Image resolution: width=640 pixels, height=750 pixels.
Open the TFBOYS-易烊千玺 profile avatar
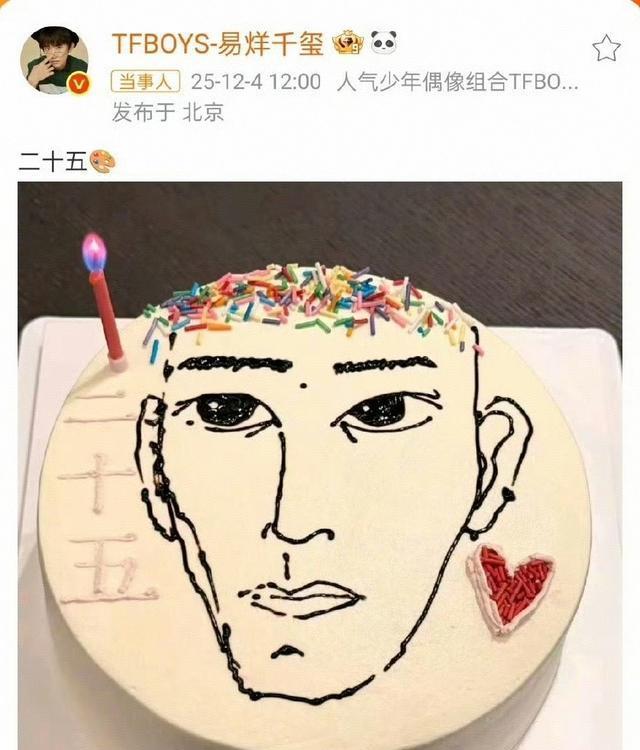point(54,60)
